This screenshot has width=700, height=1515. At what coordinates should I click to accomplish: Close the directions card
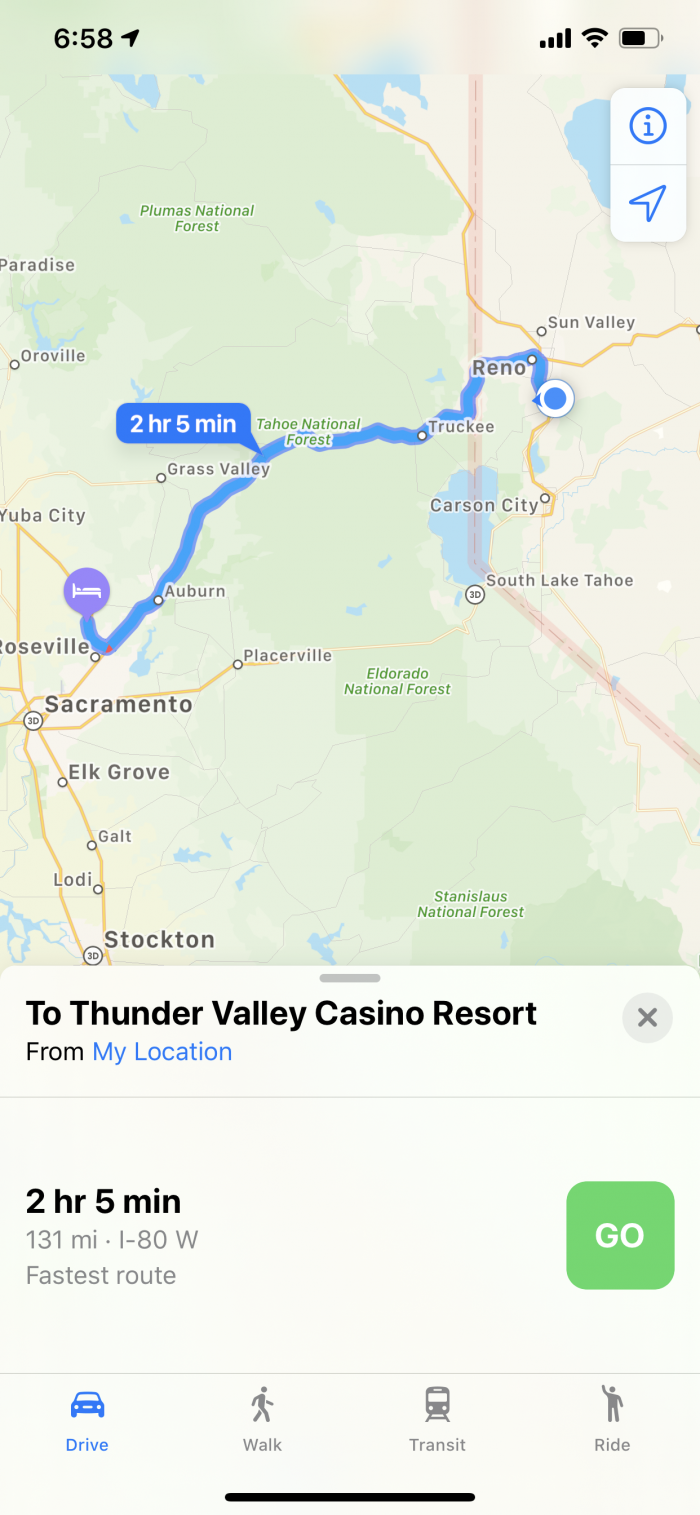point(647,1018)
